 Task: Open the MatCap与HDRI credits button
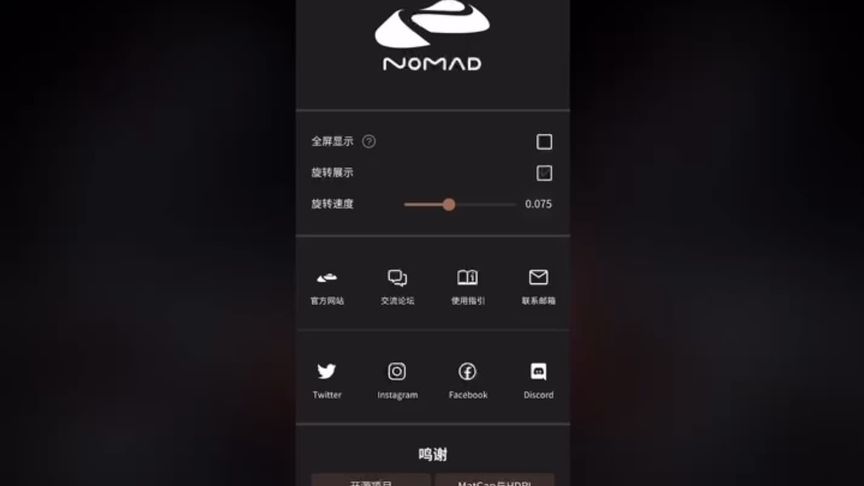(x=494, y=481)
